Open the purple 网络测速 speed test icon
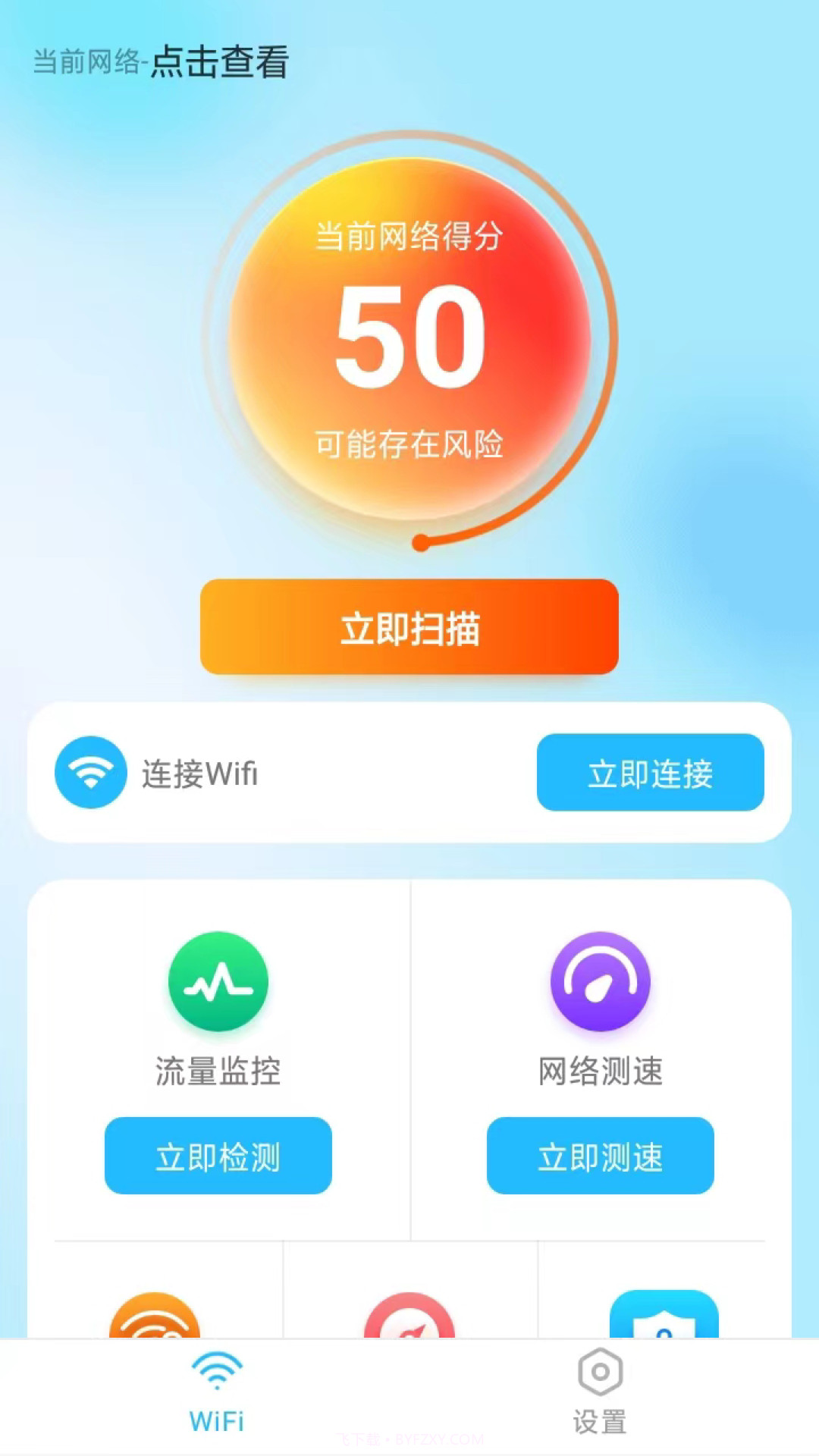 600,981
